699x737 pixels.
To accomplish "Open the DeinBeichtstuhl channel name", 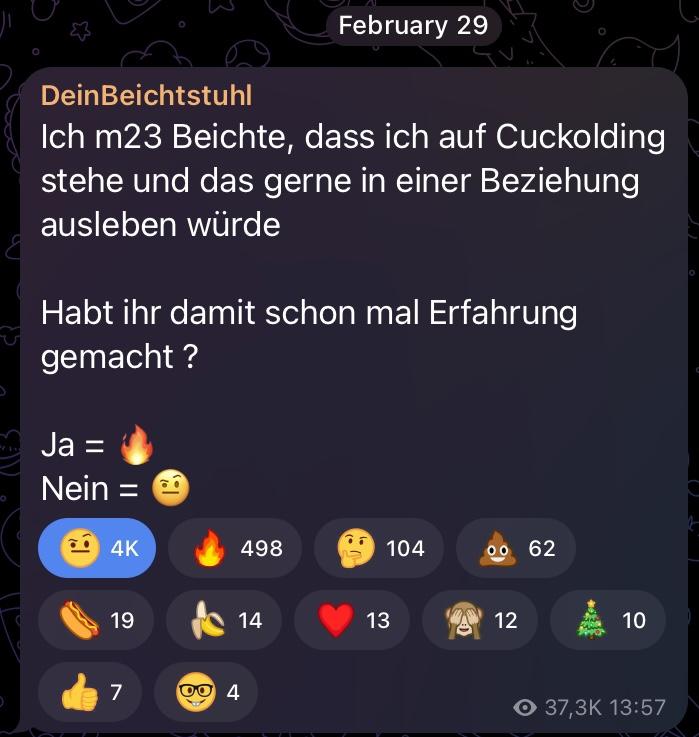I will [x=146, y=95].
